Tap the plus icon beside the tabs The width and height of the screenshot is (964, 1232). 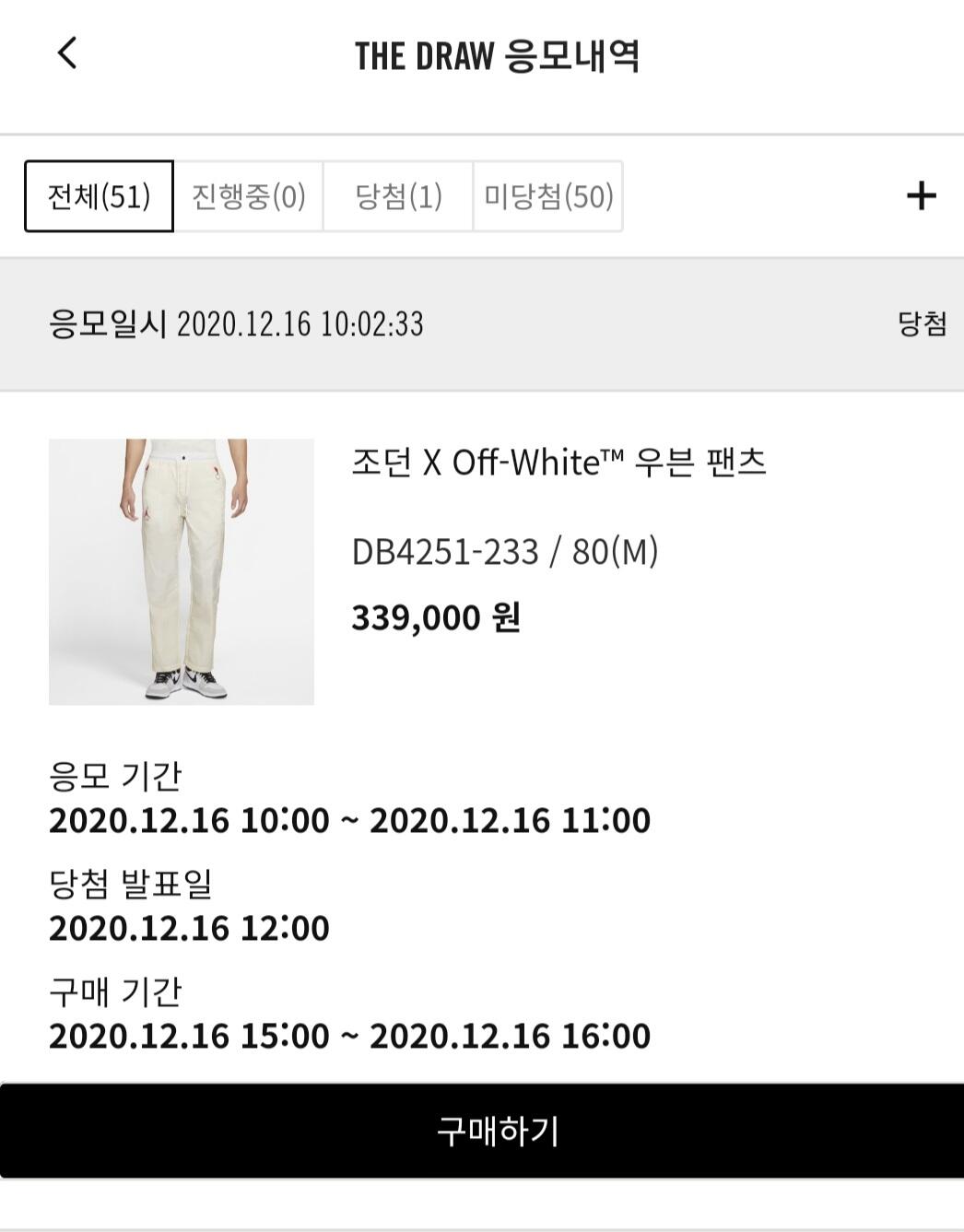click(921, 195)
